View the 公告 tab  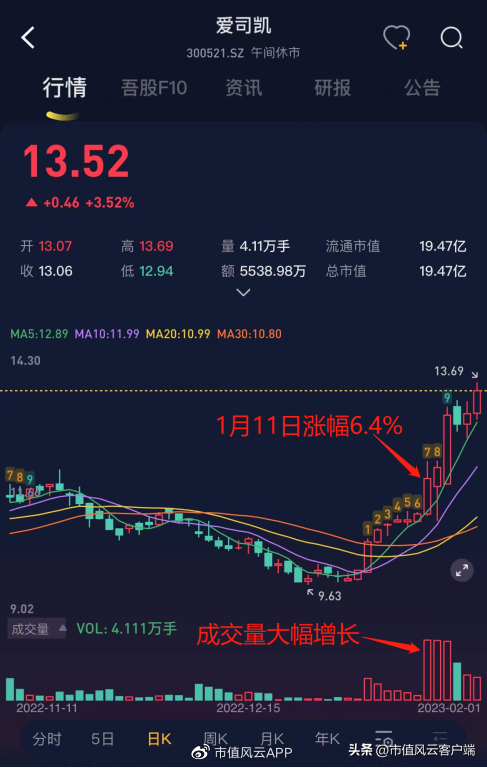pos(422,88)
